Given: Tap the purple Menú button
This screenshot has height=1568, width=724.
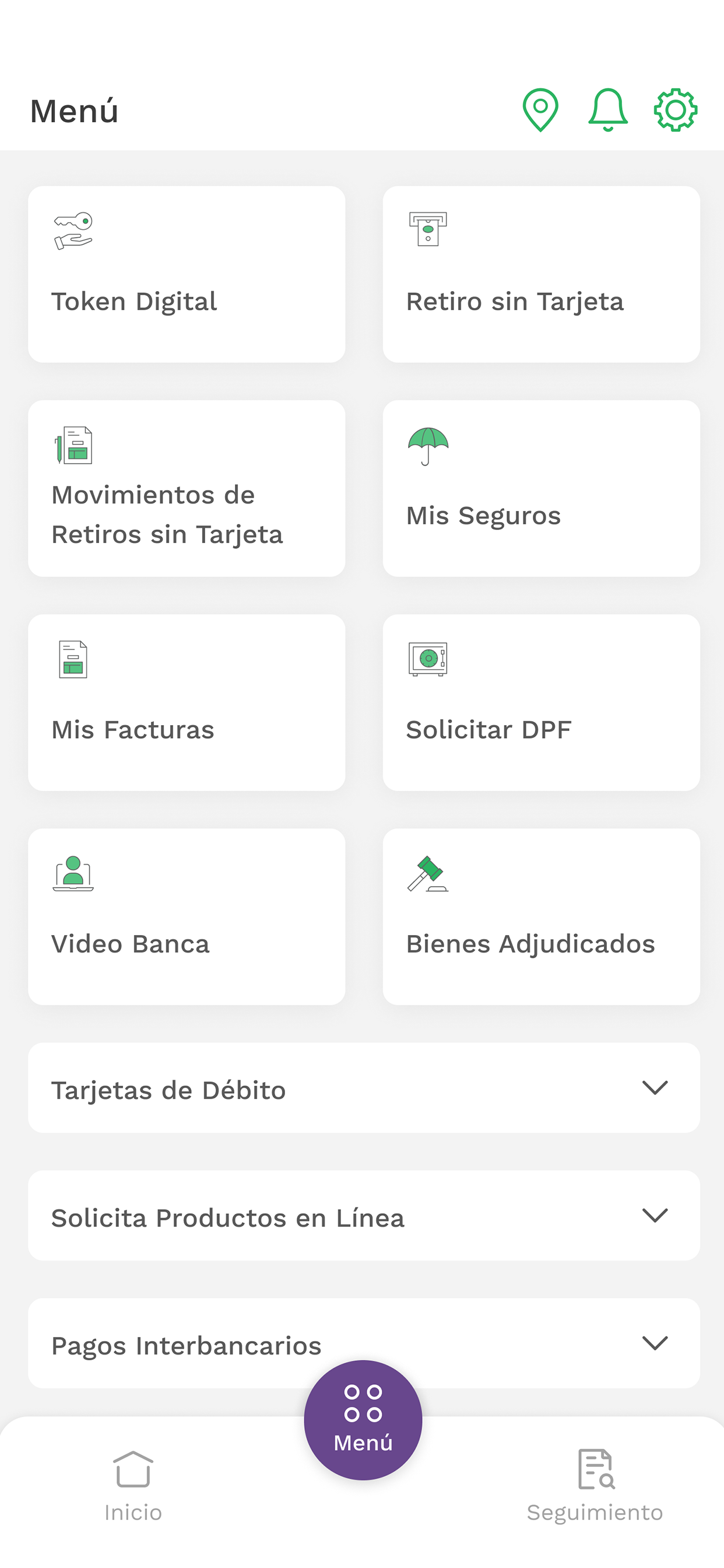Looking at the screenshot, I should point(363,1419).
